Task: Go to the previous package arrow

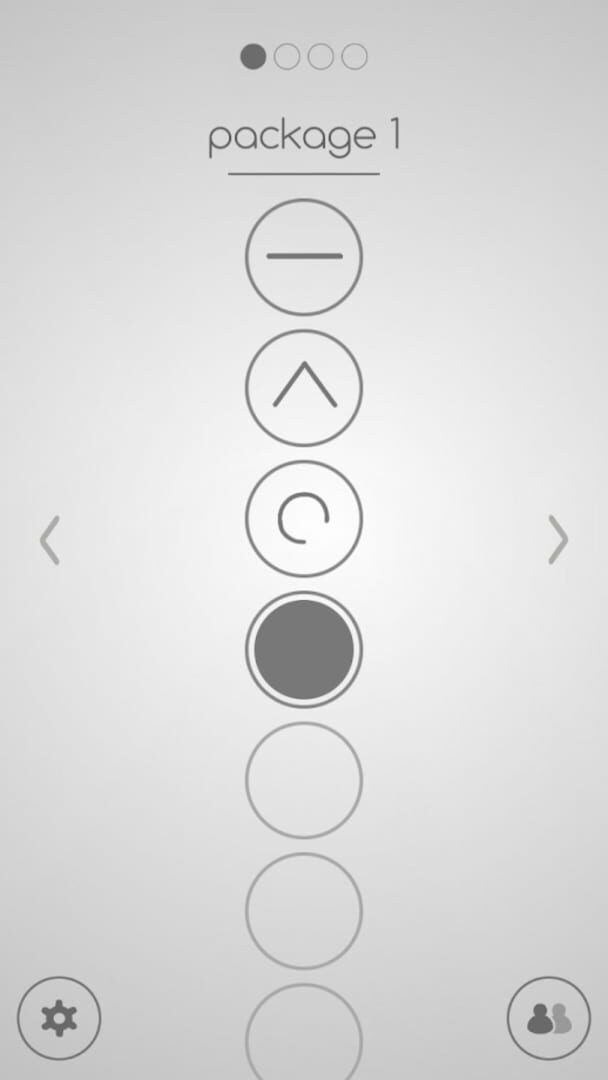Action: point(50,540)
